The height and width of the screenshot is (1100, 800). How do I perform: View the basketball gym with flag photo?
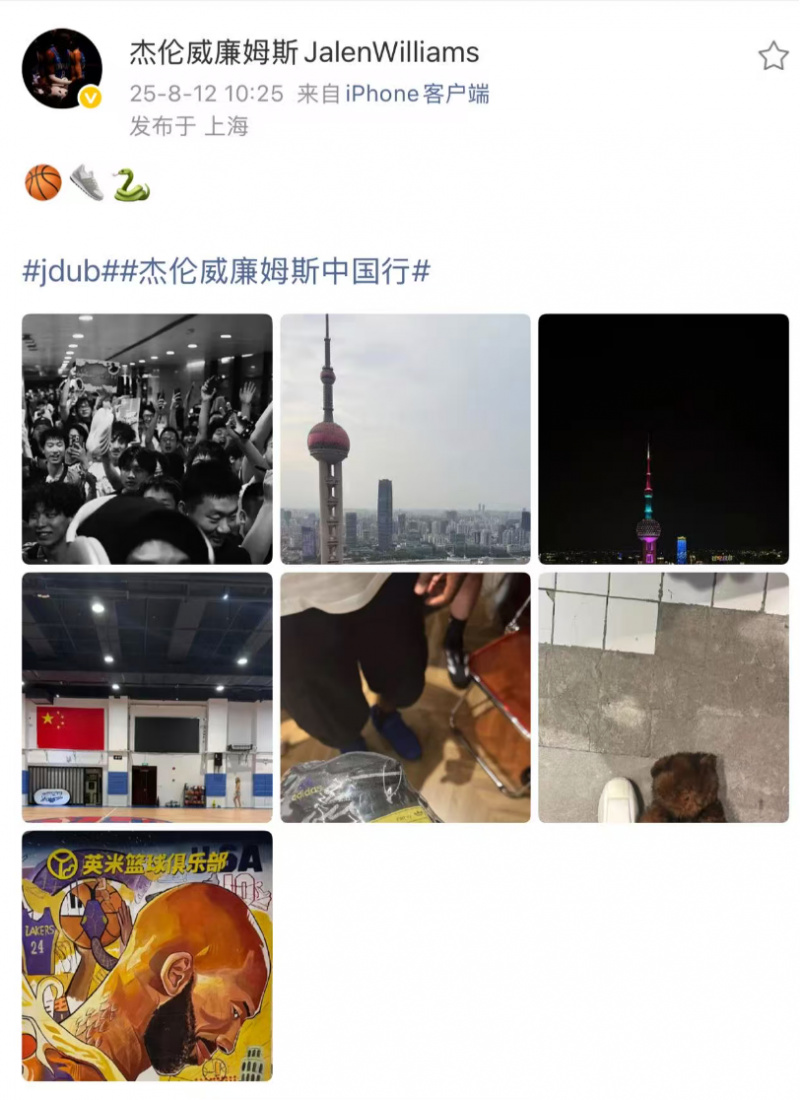[x=147, y=697]
